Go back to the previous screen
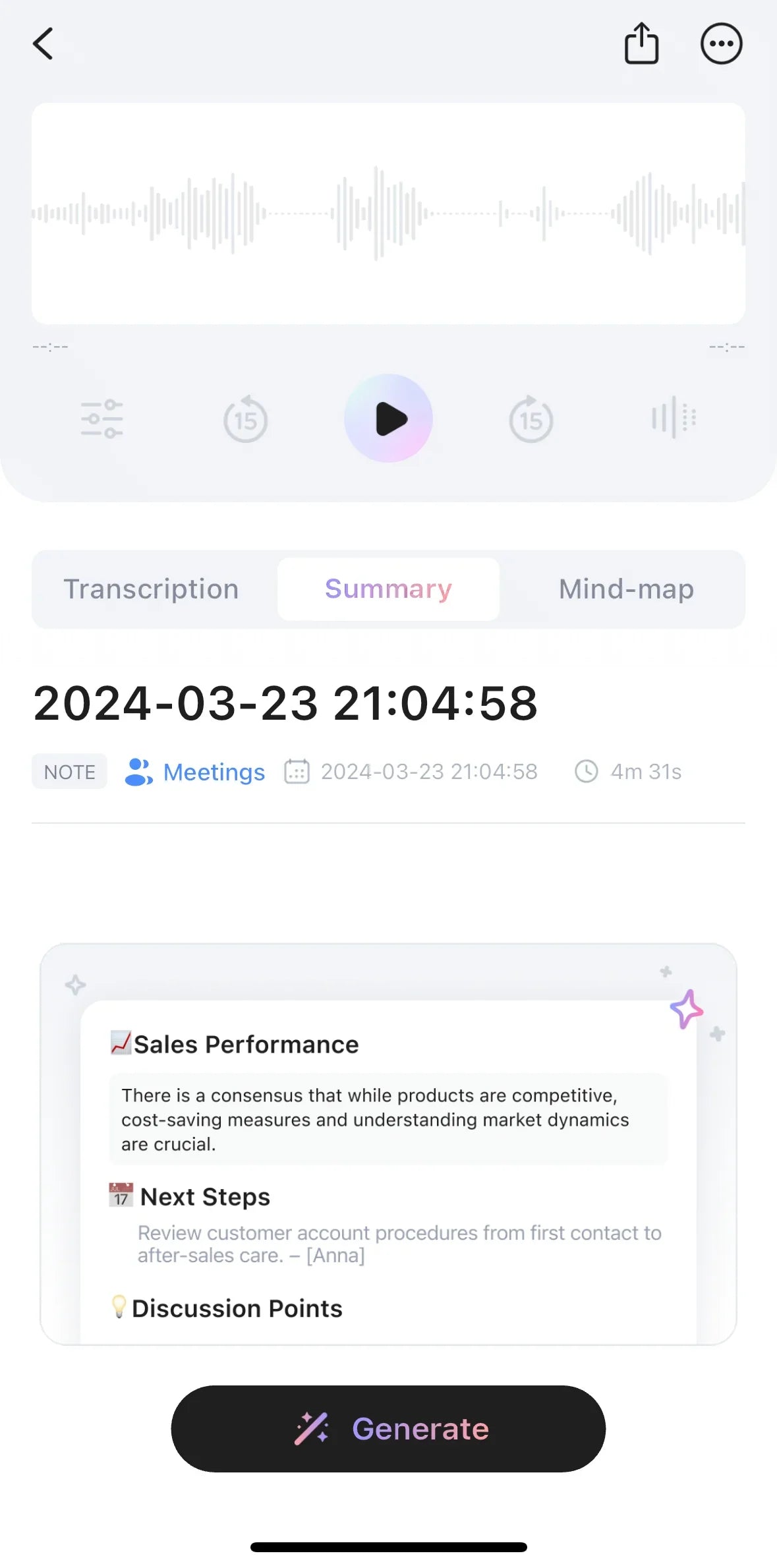The image size is (777, 1568). tap(43, 44)
